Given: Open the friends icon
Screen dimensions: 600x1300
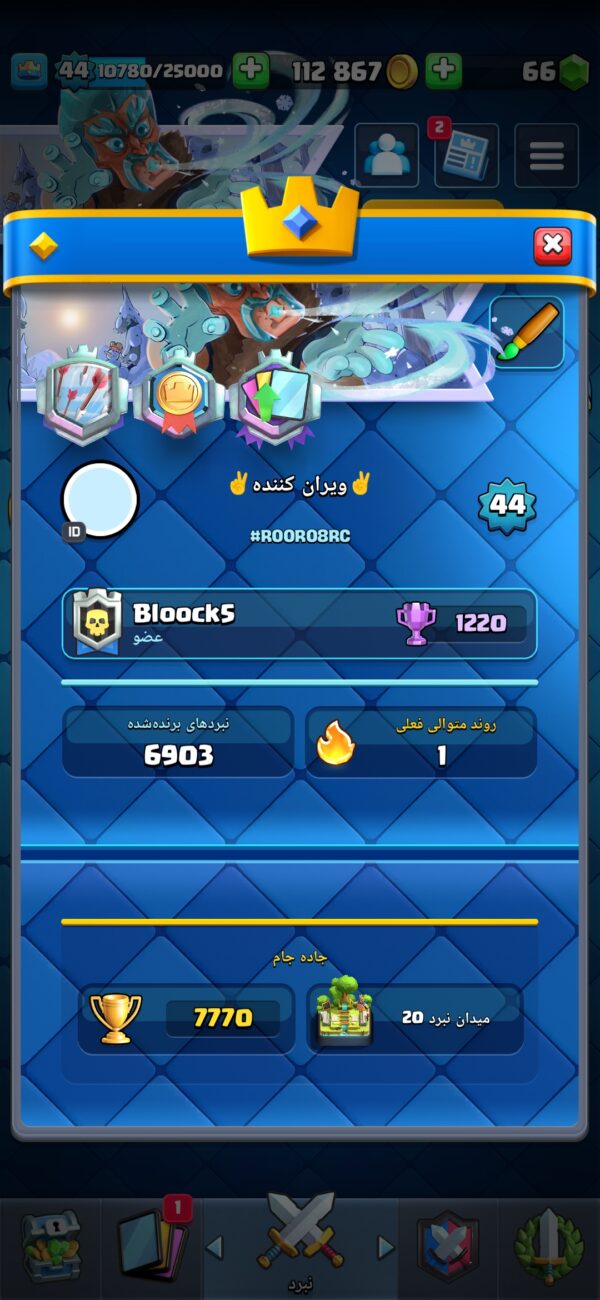Looking at the screenshot, I should coord(386,155).
